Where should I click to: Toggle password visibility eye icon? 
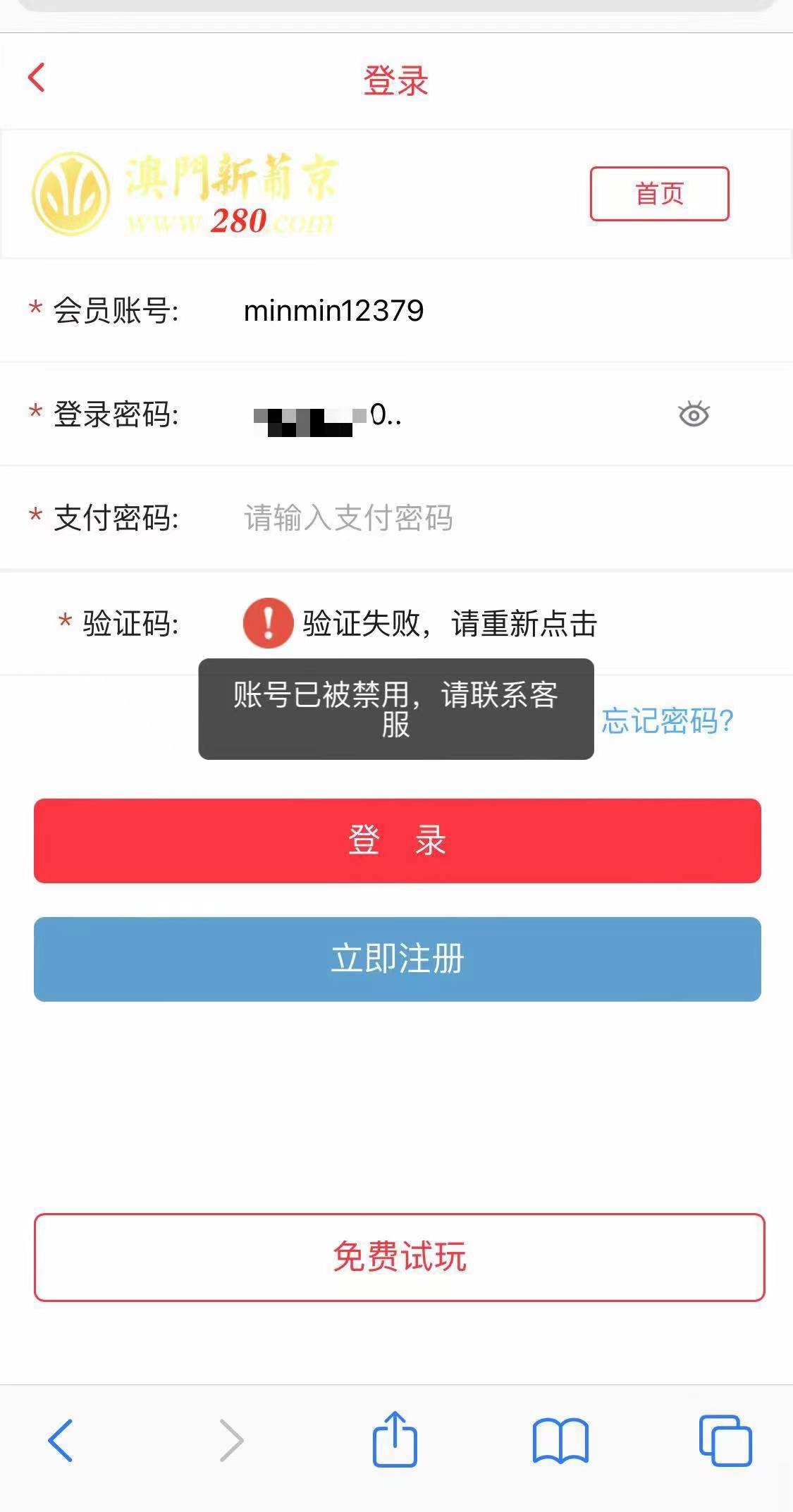point(694,414)
